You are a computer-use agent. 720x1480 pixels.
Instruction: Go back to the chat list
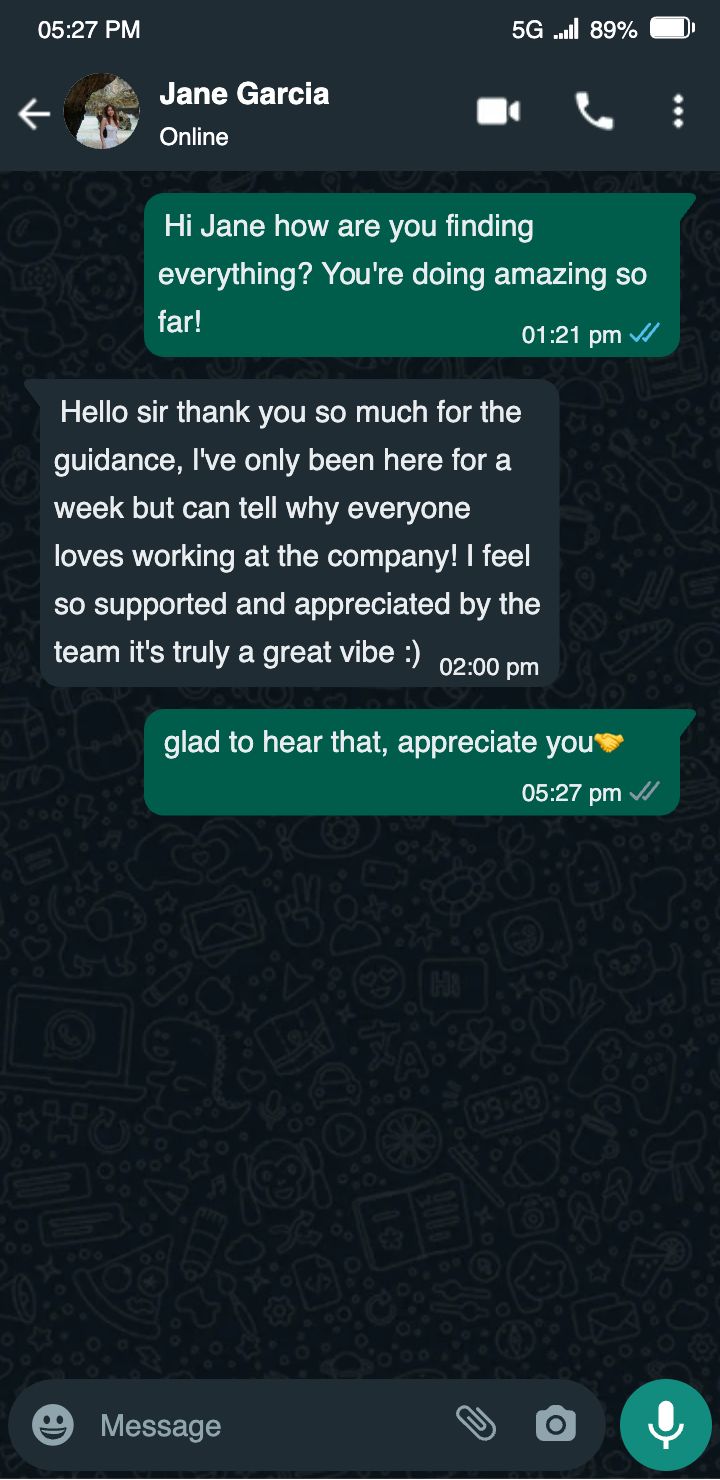(33, 115)
